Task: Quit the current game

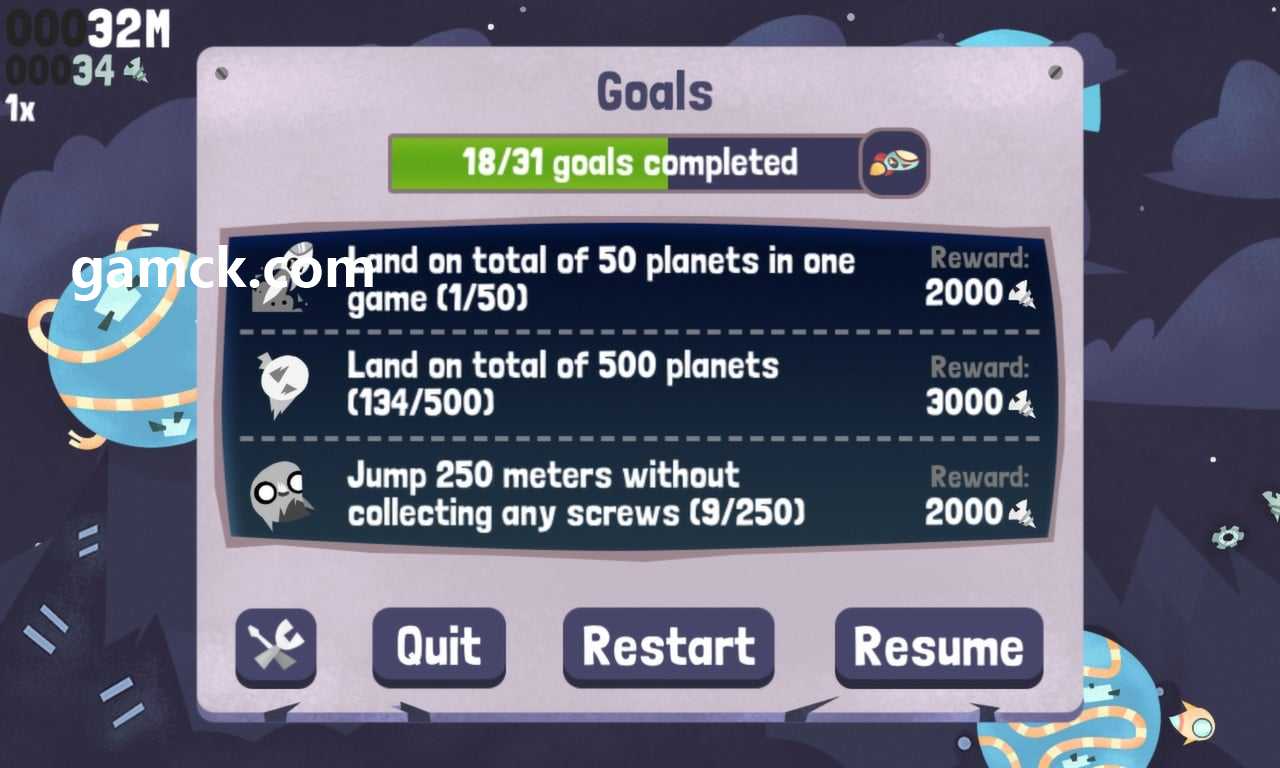Action: point(438,646)
